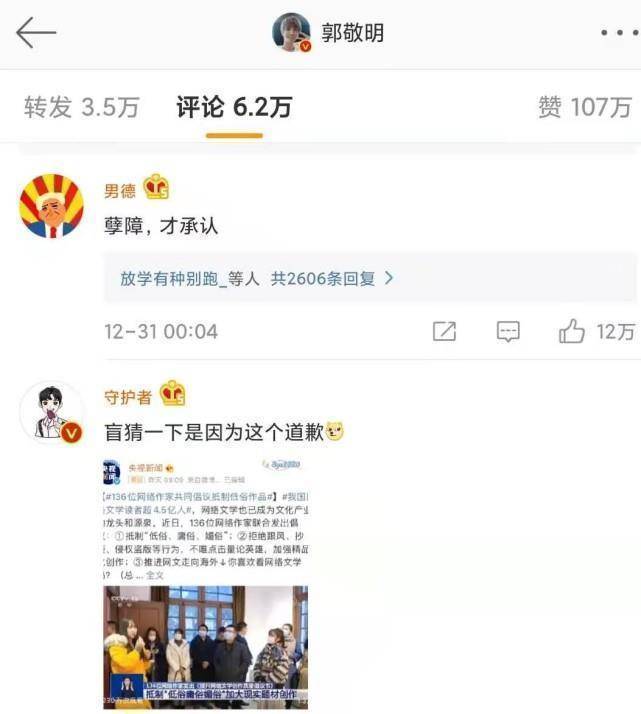
Task: Switch to the 转发 3.5万 tab
Action: 82,107
